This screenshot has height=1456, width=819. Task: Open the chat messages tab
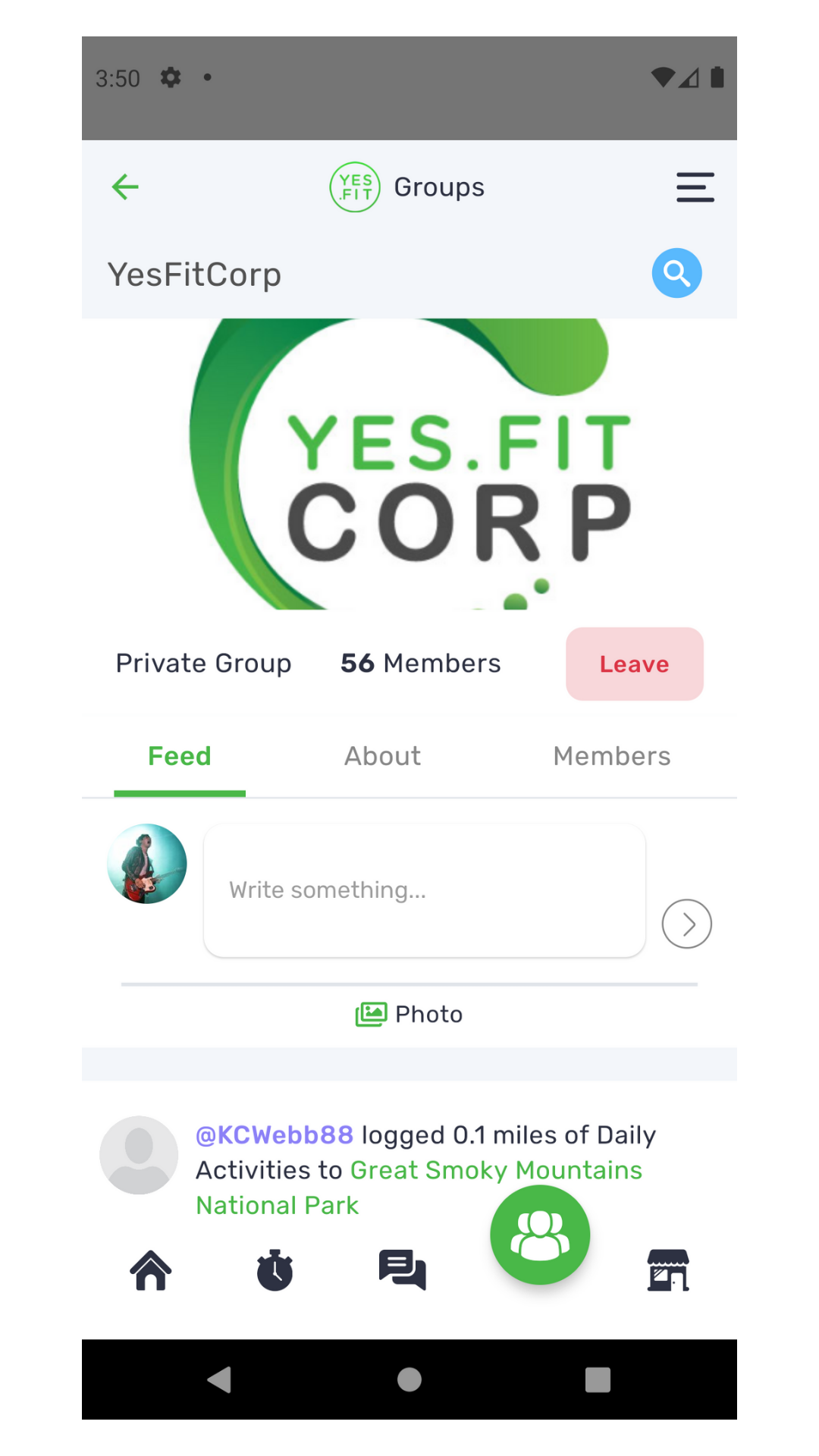pyautogui.click(x=402, y=1269)
